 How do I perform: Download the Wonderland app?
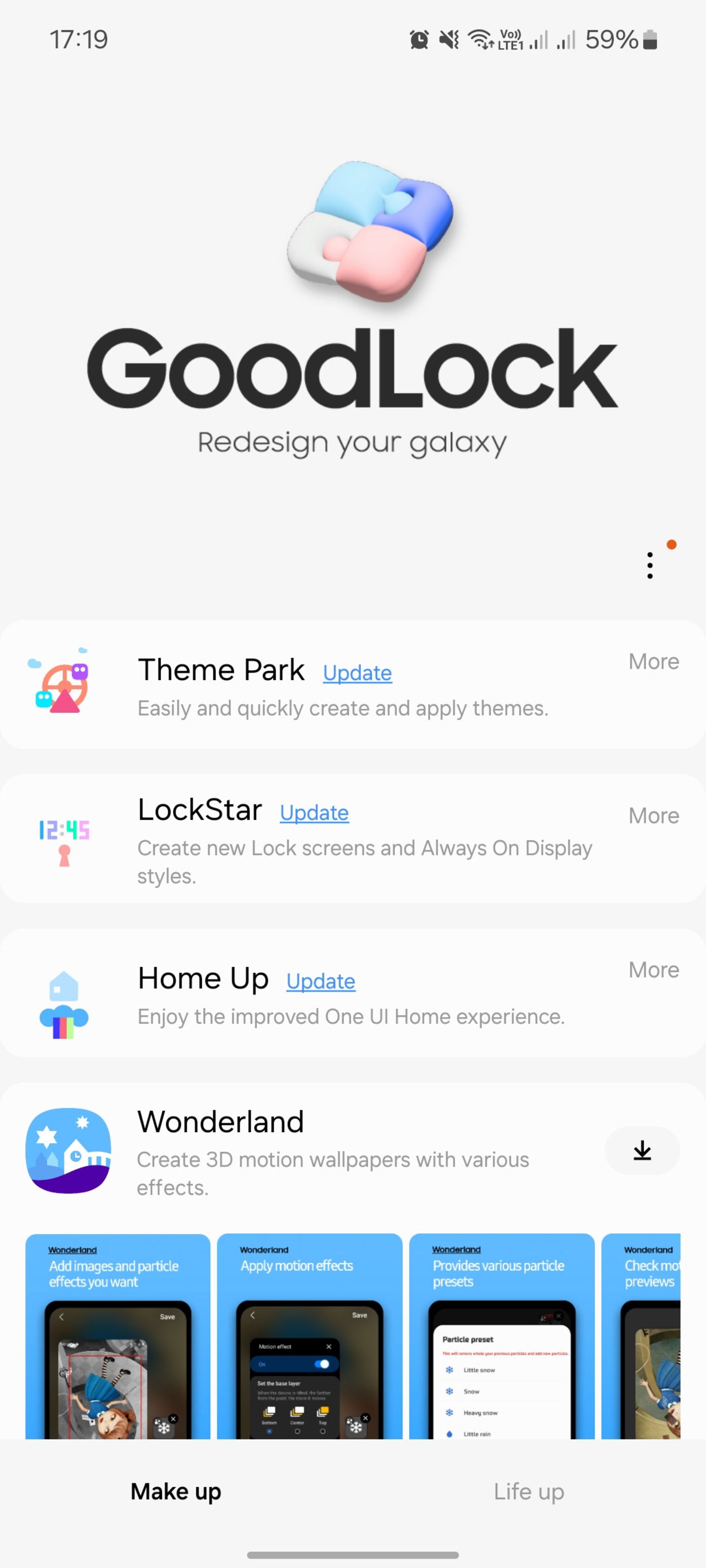(642, 1151)
